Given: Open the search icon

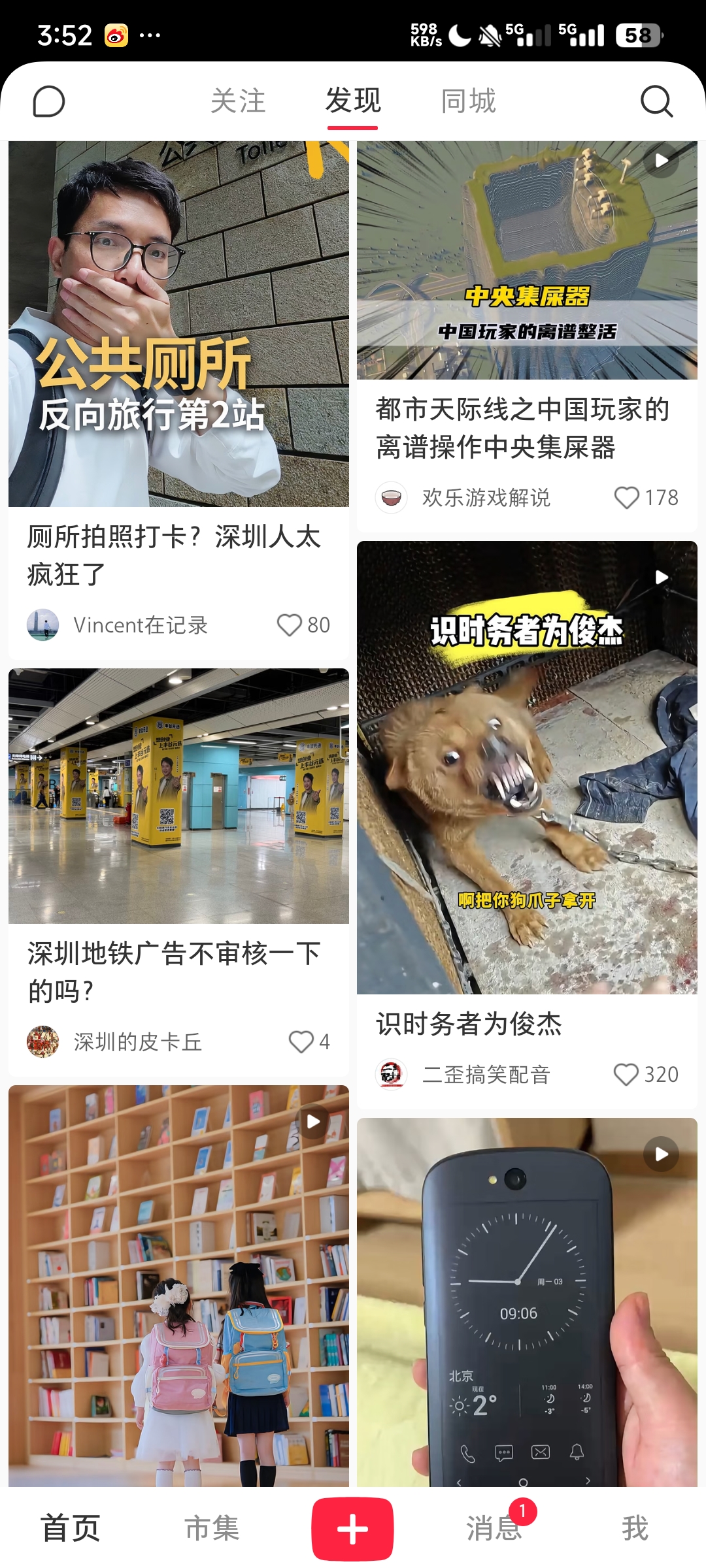Looking at the screenshot, I should point(656,101).
